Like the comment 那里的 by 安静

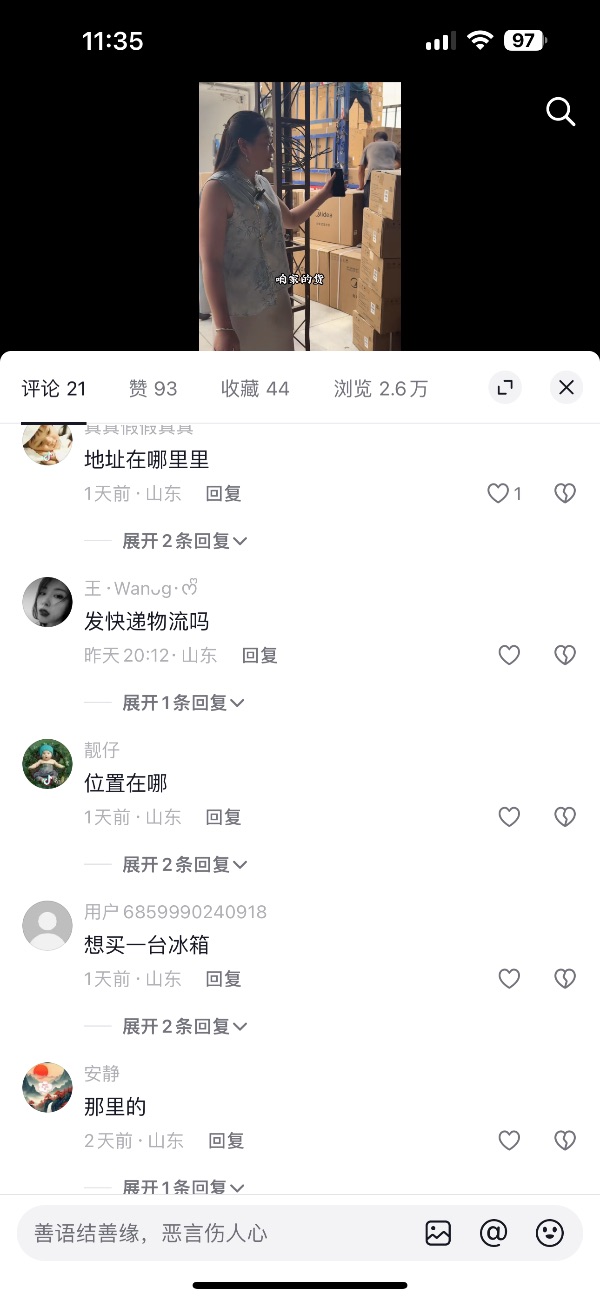tap(509, 1140)
